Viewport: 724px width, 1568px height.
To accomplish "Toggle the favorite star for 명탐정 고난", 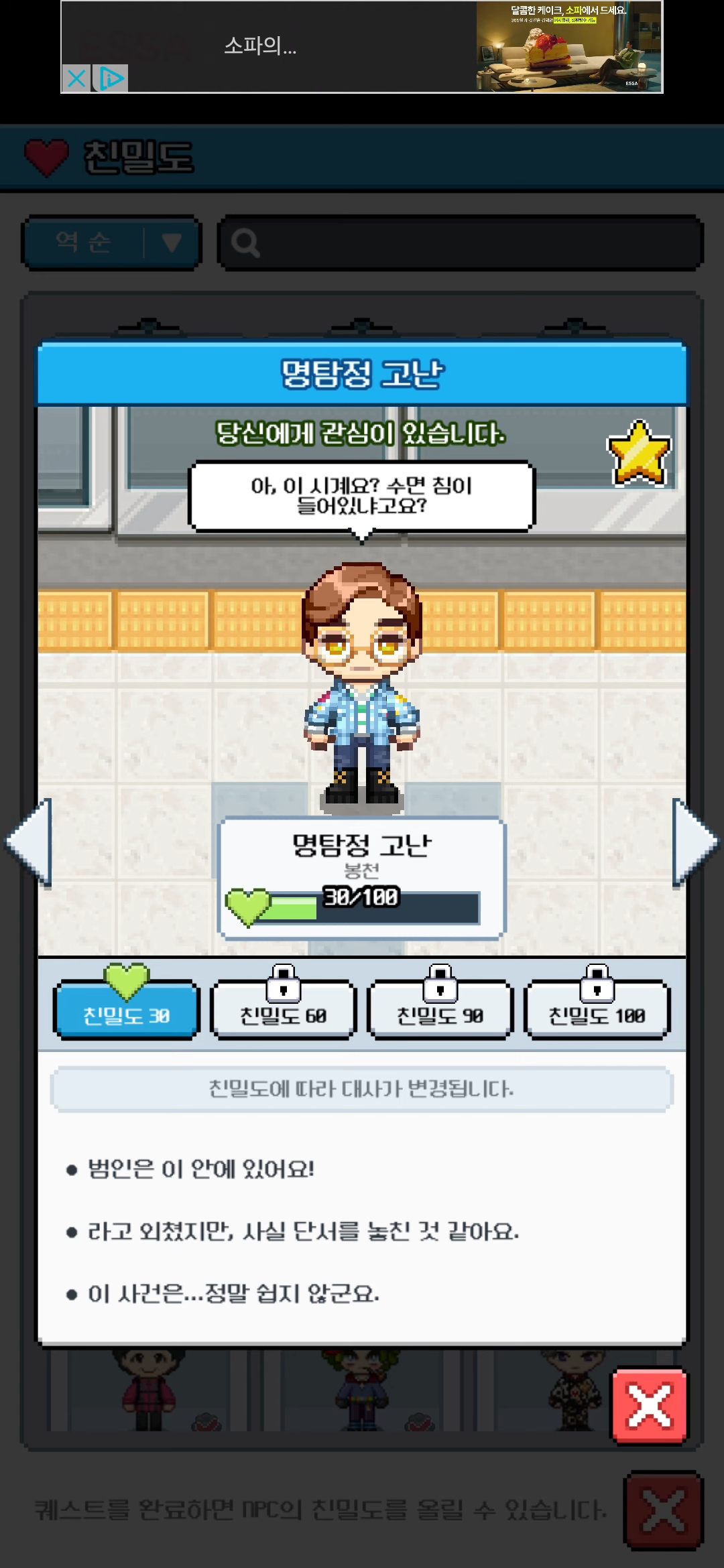I will 639,454.
